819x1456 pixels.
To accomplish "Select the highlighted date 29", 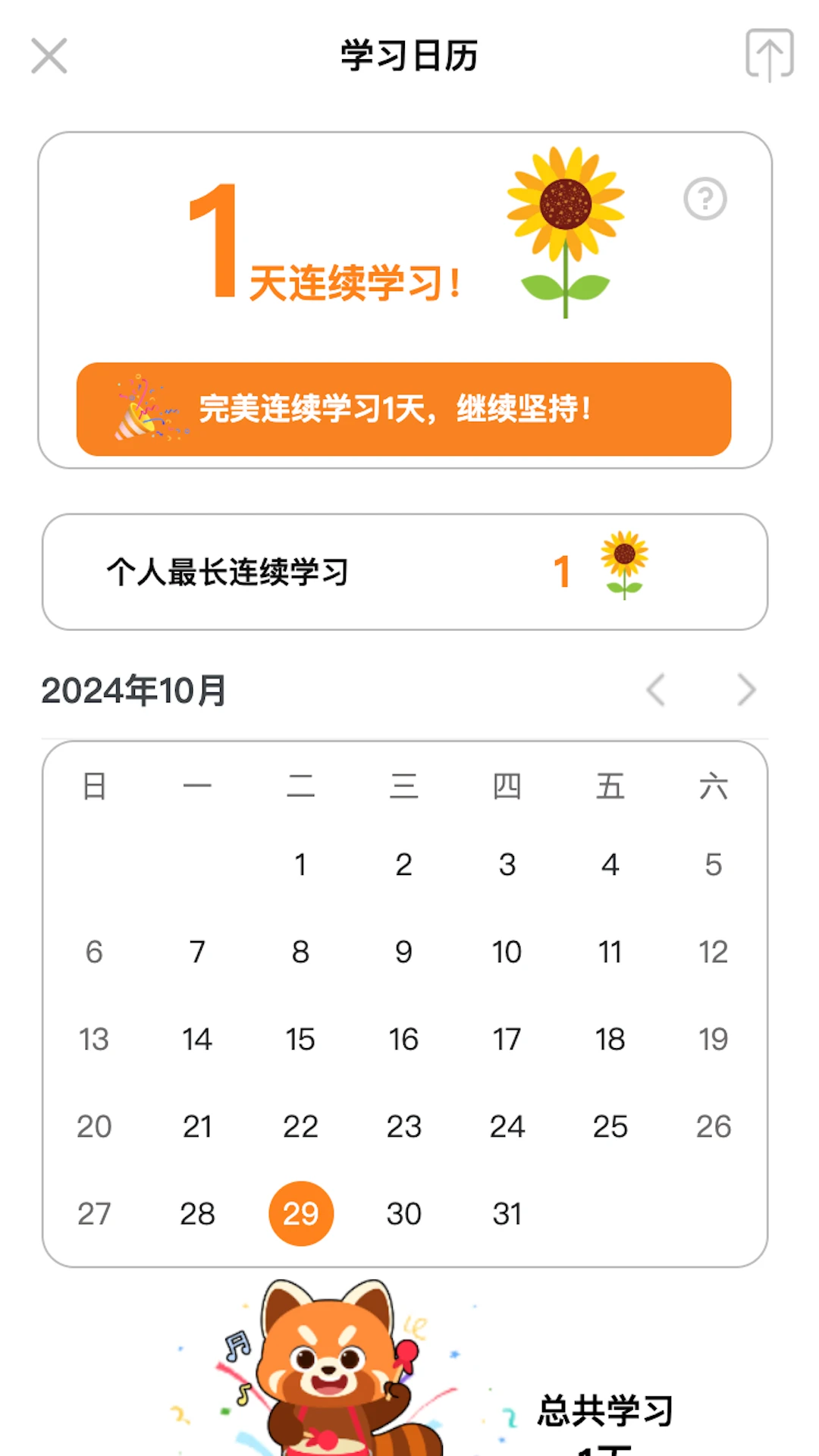I will [301, 1212].
